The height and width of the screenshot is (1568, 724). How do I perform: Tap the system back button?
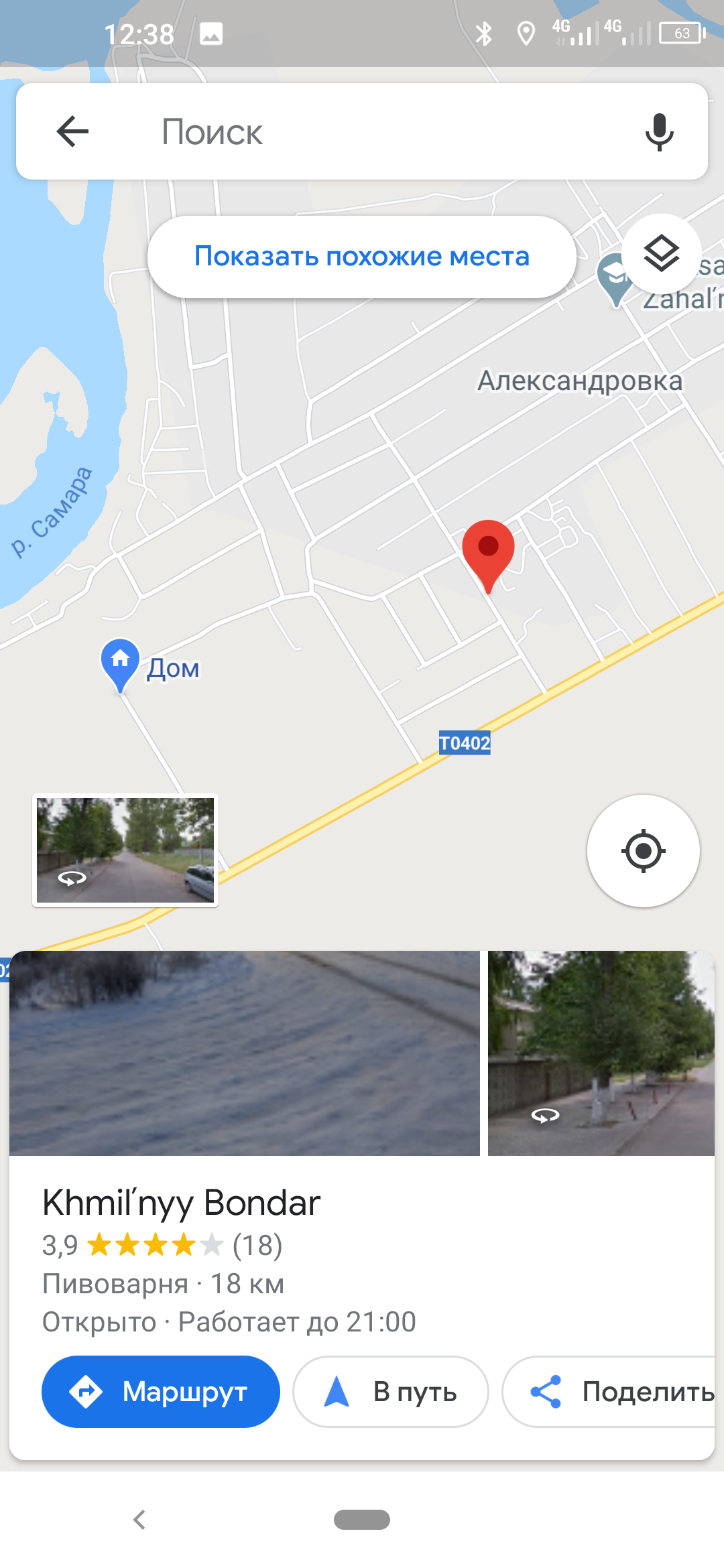[x=139, y=1520]
